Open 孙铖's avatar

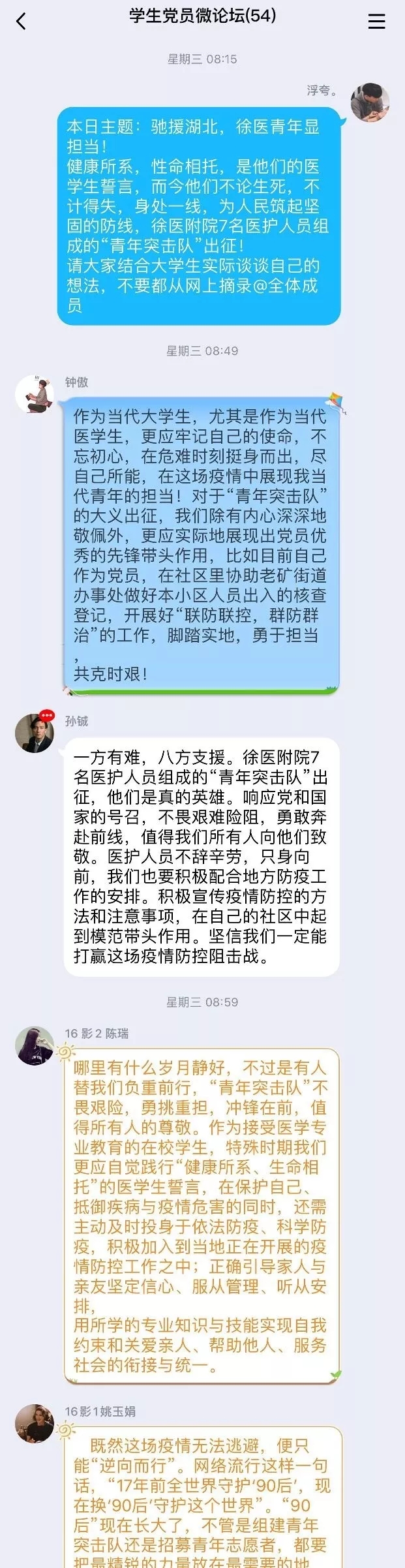tap(34, 733)
